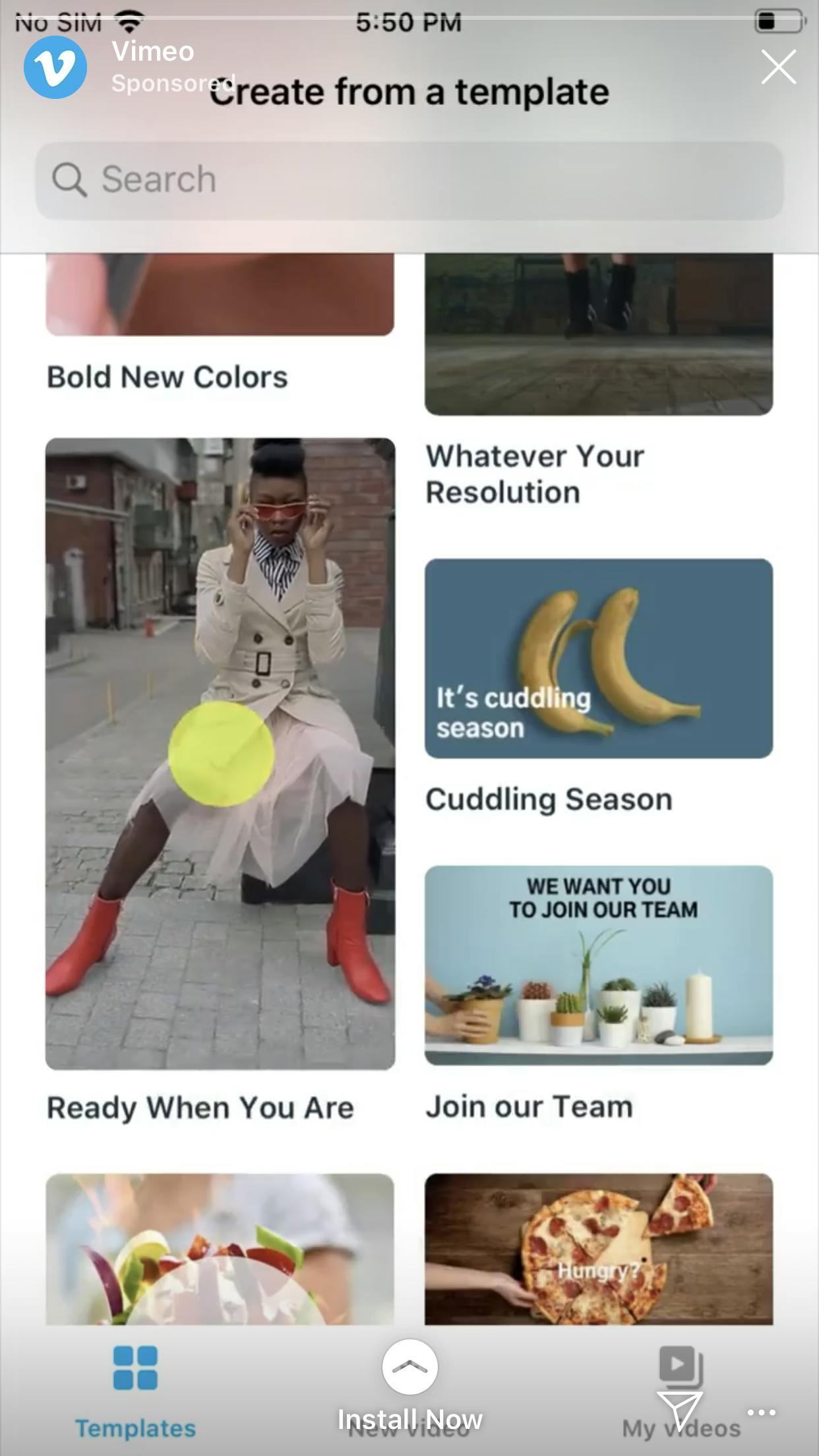Click the magnifying glass search icon
The height and width of the screenshot is (1456, 819).
pos(69,178)
